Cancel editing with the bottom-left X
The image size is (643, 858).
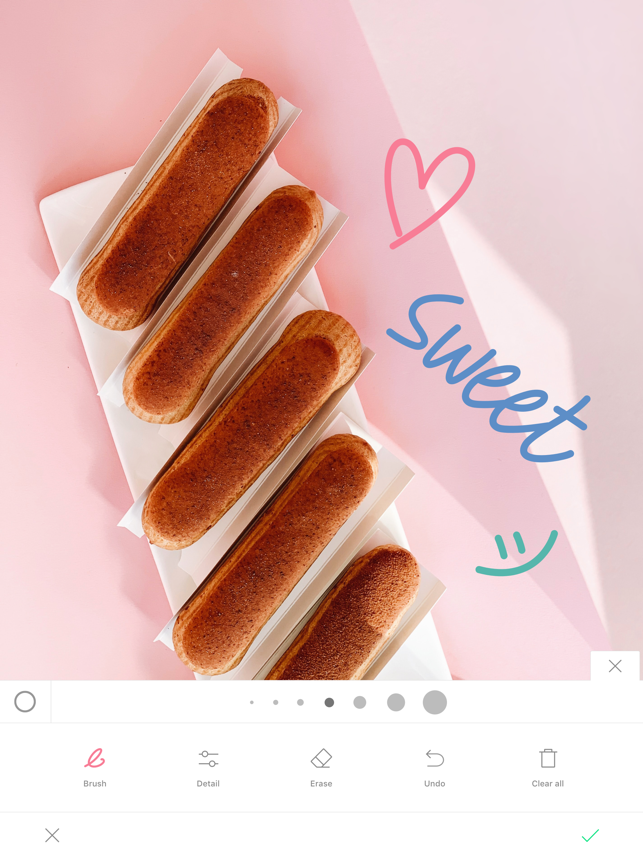coord(52,835)
